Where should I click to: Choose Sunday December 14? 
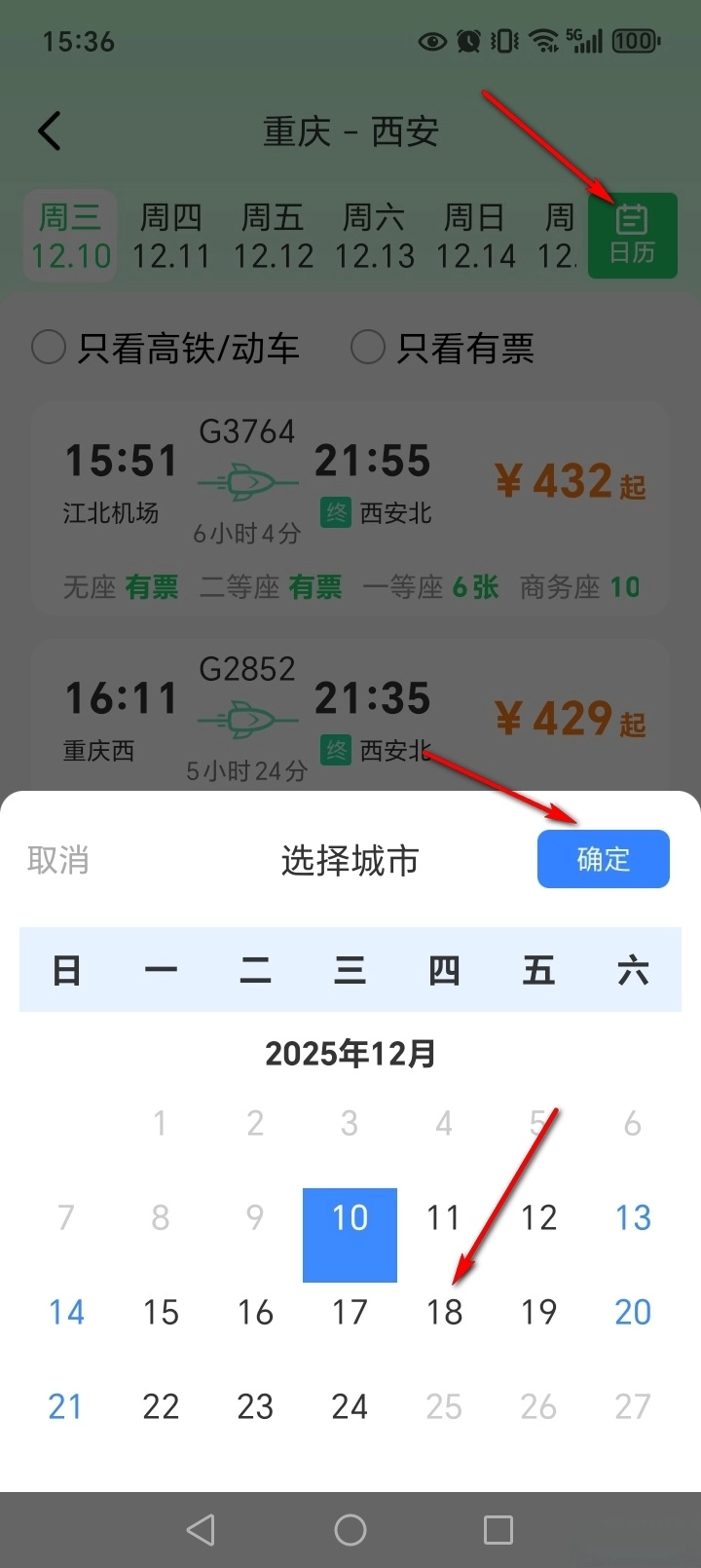[x=66, y=1312]
